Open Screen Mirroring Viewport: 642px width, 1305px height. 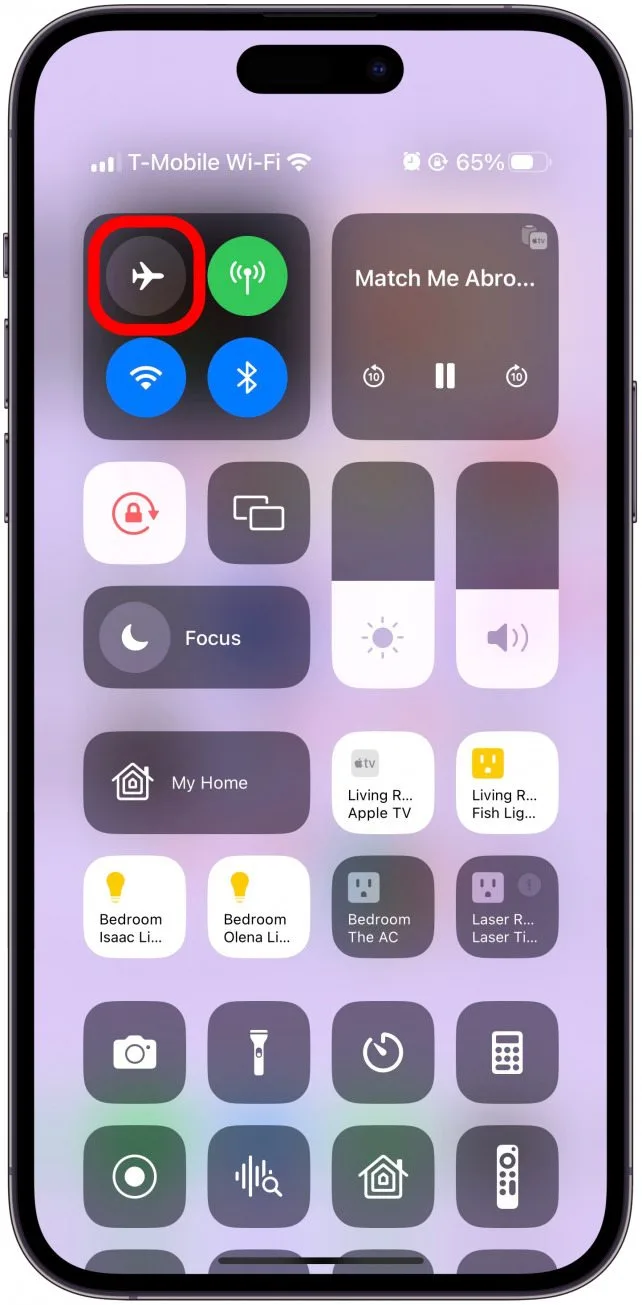coord(258,513)
